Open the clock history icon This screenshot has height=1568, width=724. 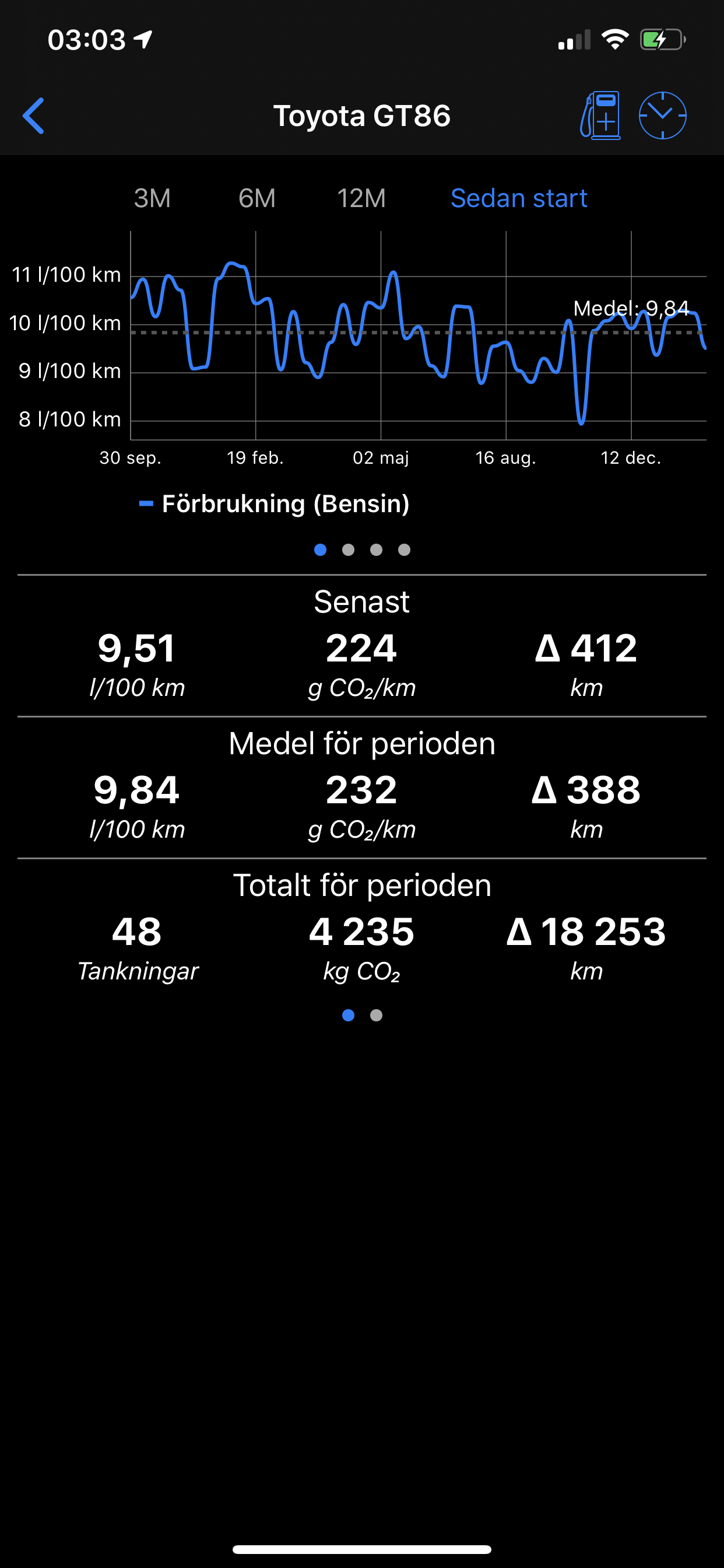tap(663, 116)
